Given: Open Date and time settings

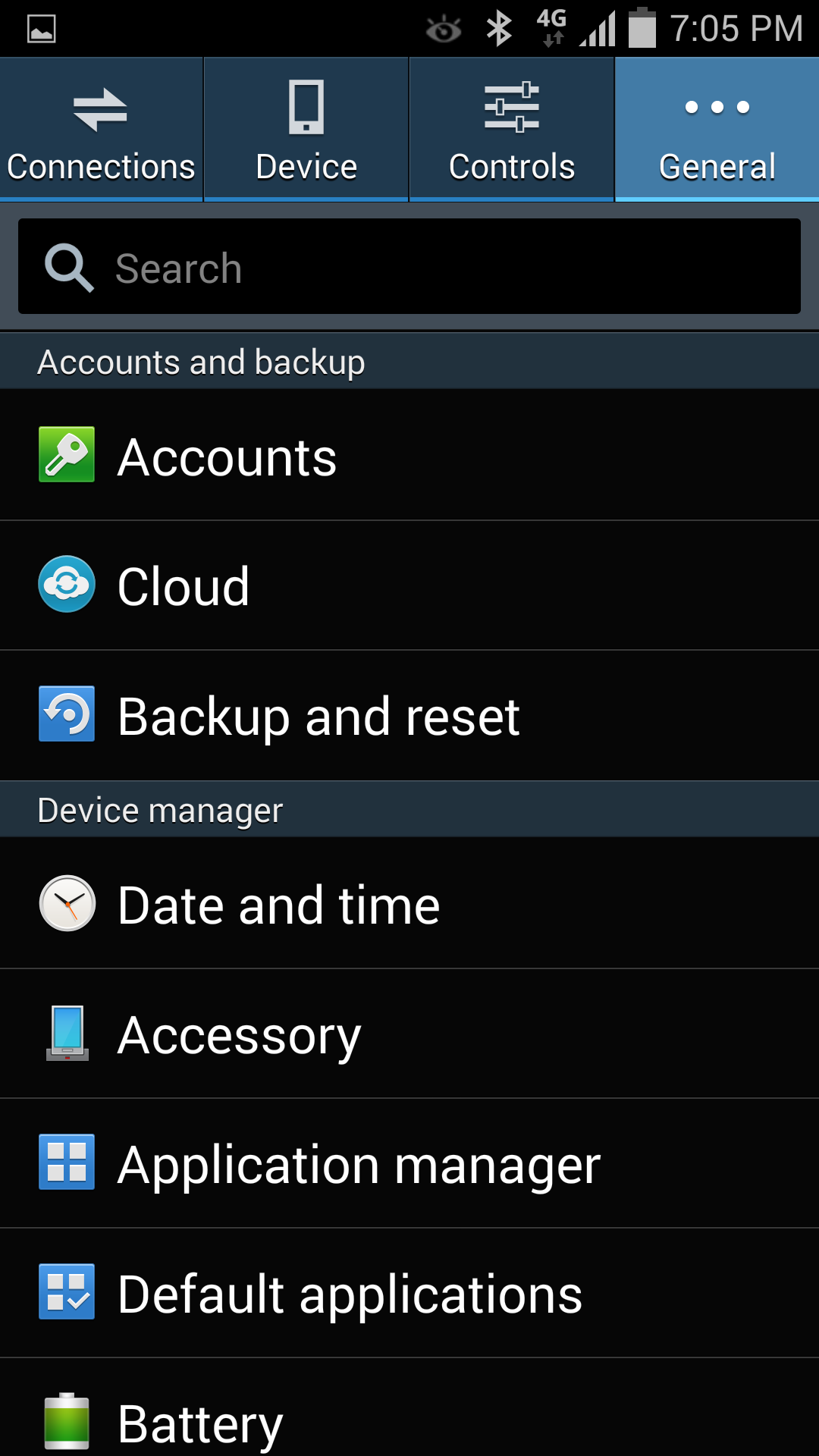Looking at the screenshot, I should [x=409, y=904].
